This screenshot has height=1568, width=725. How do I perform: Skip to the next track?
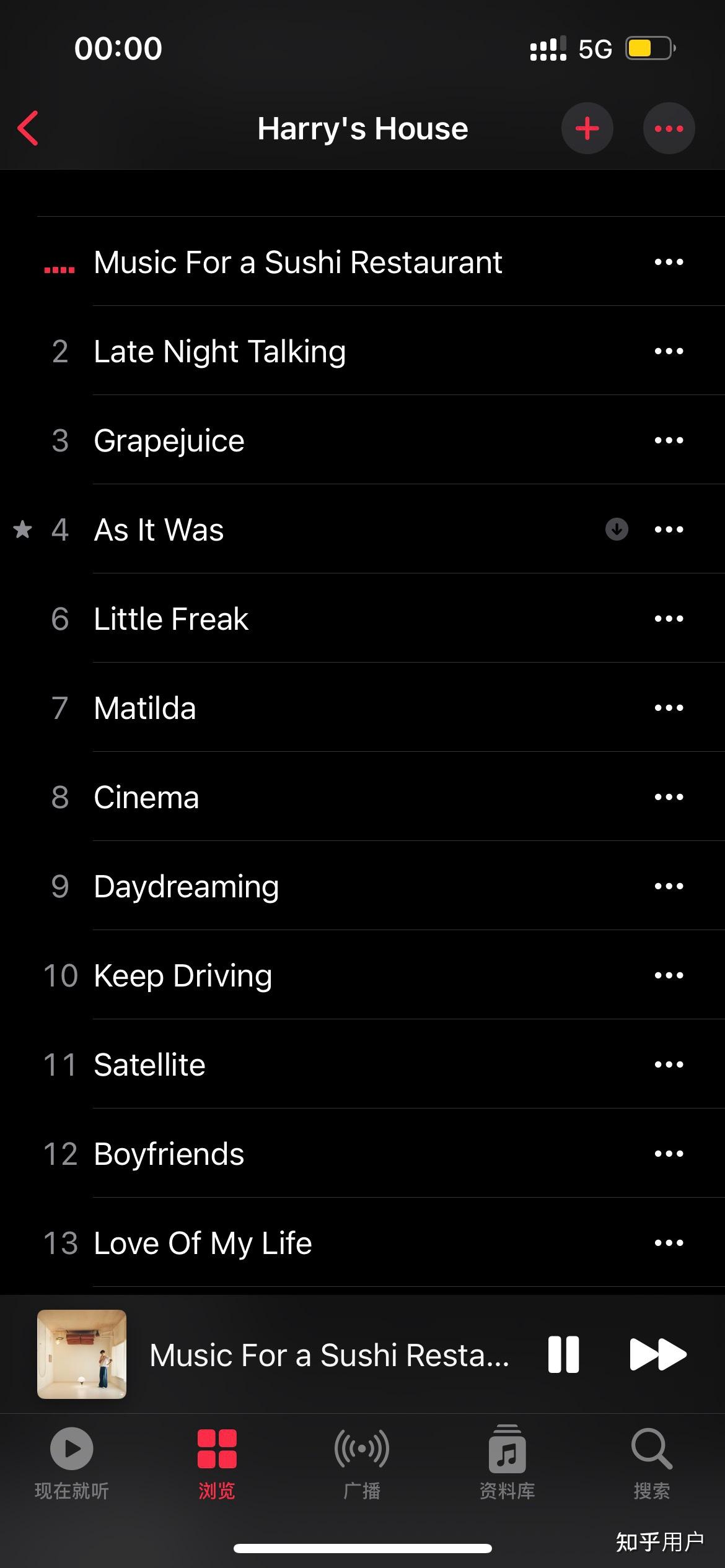(x=657, y=1354)
